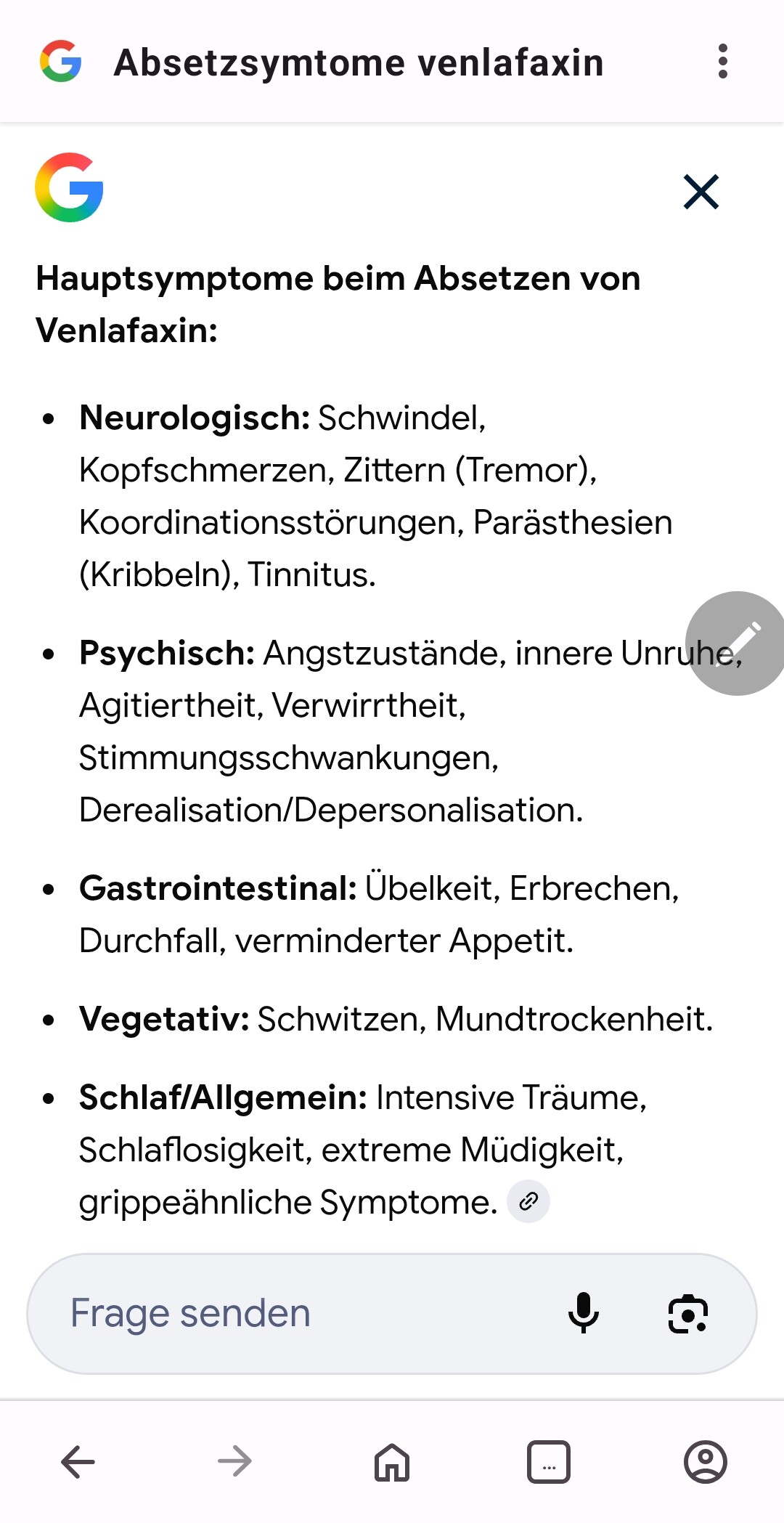
Task: Go back to the previous page
Action: tap(78, 1461)
